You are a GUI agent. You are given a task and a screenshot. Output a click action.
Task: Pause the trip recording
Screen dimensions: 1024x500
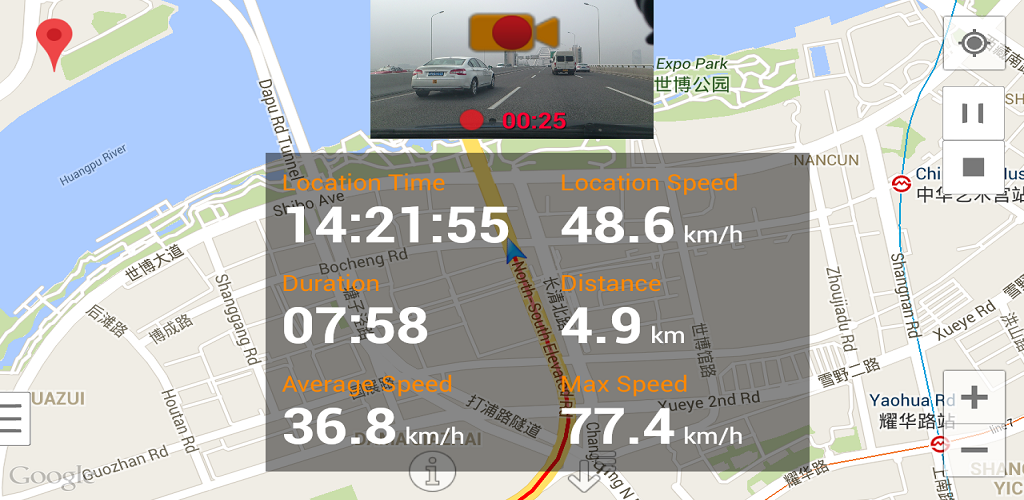pyautogui.click(x=974, y=111)
